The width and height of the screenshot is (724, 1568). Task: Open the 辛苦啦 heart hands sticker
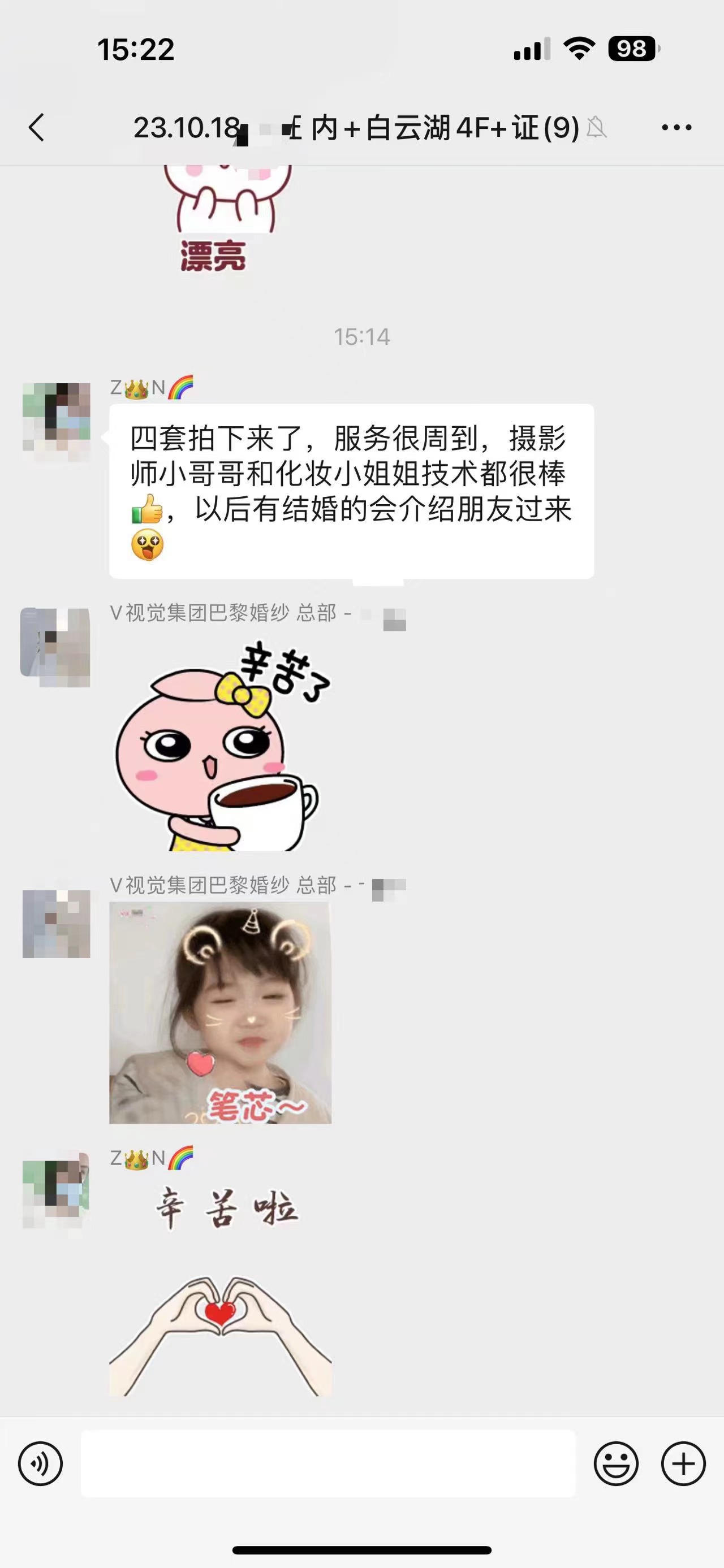tap(221, 1285)
